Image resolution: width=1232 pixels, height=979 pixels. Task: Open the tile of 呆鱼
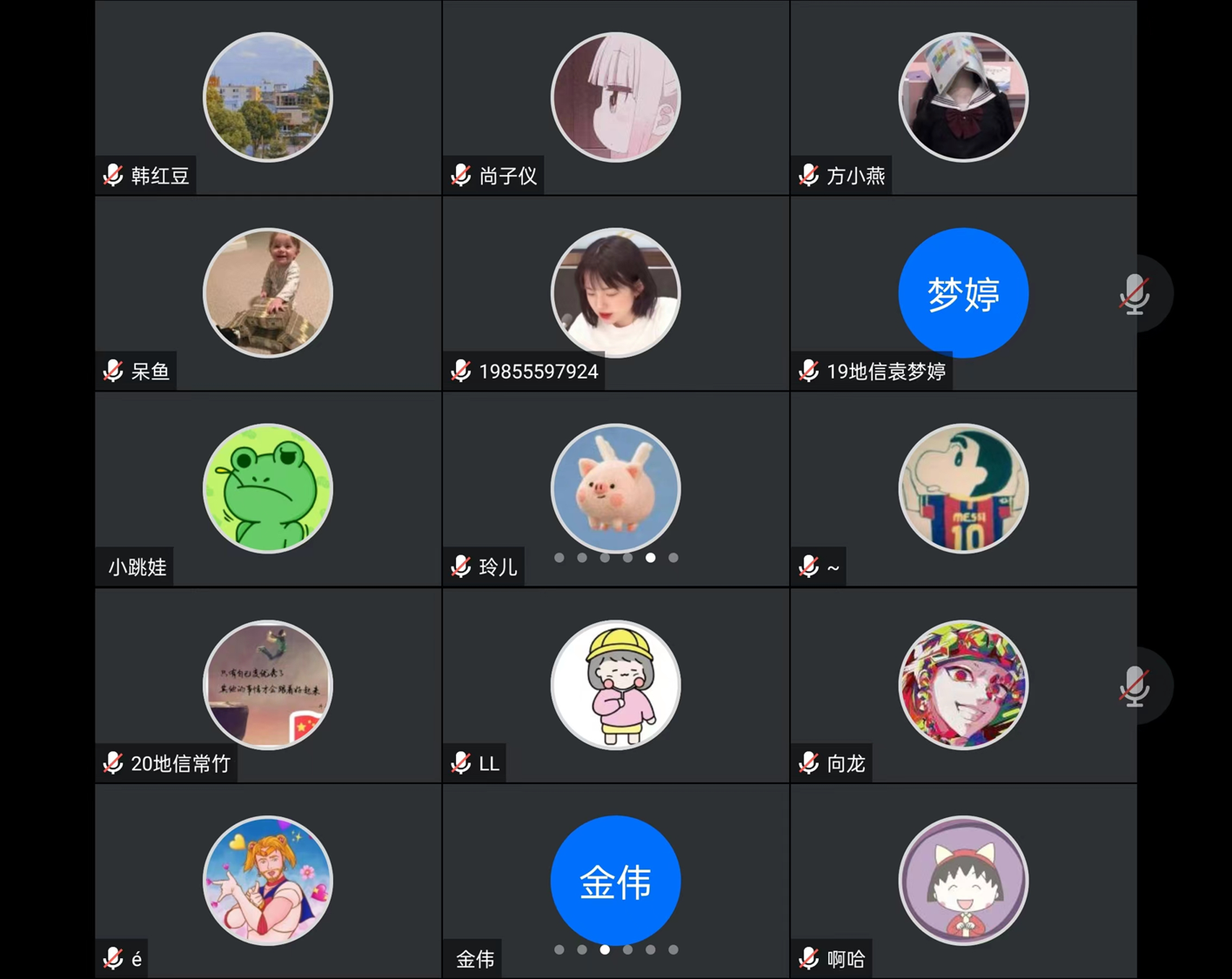click(268, 293)
